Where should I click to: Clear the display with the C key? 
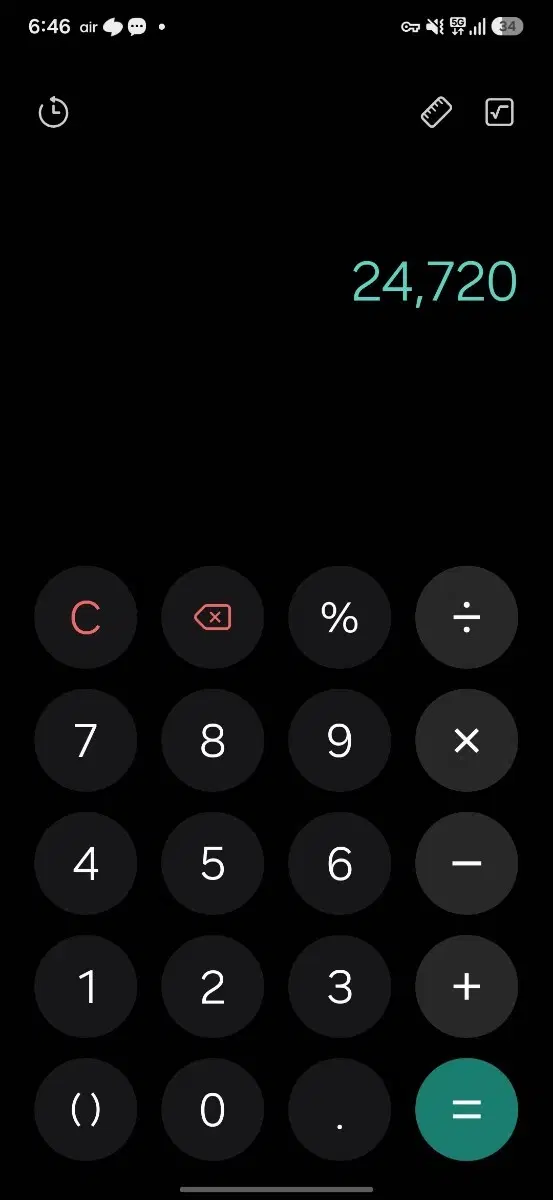[86, 619]
